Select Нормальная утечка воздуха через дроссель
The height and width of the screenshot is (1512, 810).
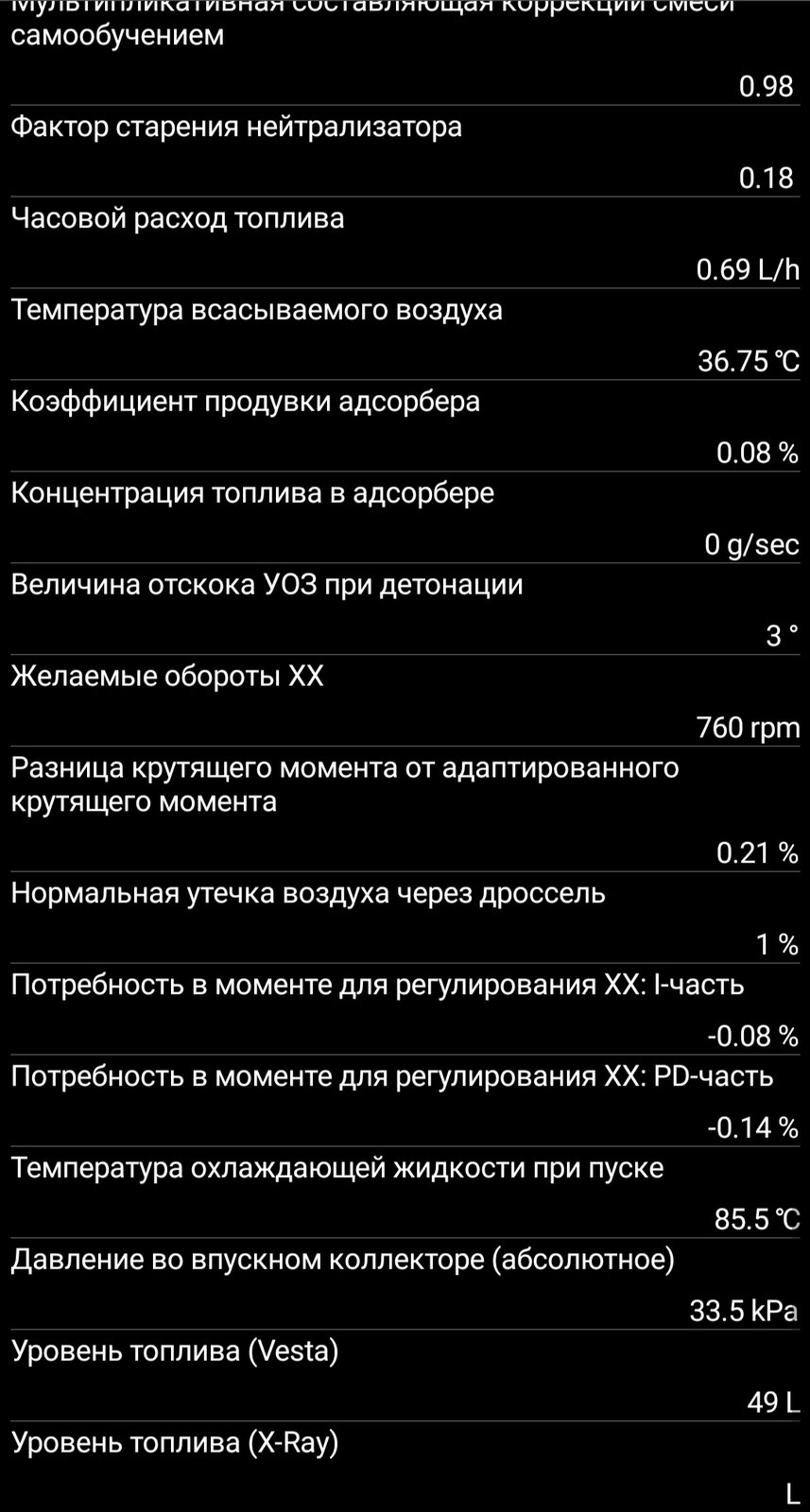point(405,918)
